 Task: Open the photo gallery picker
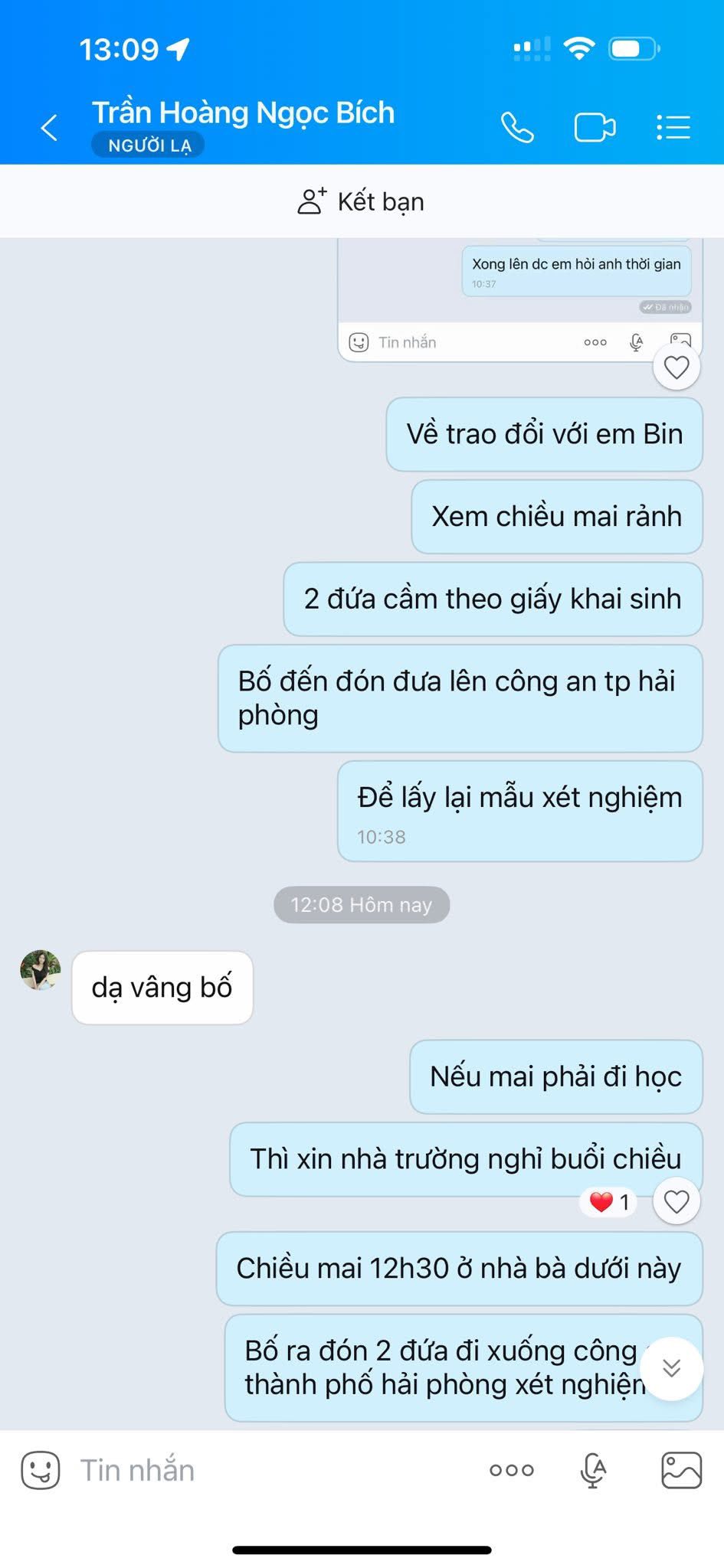681,1470
